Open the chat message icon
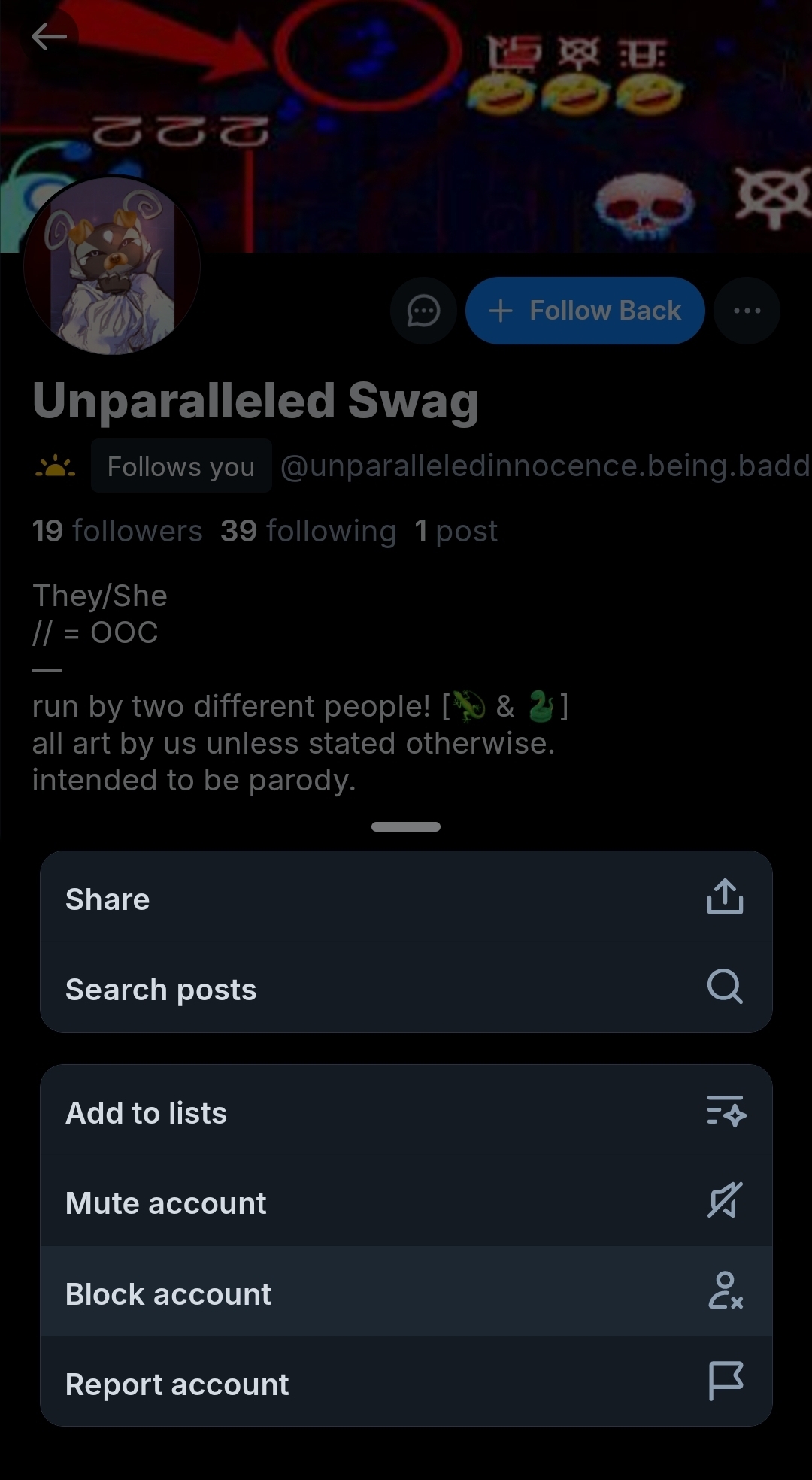The width and height of the screenshot is (812, 1480). click(423, 311)
